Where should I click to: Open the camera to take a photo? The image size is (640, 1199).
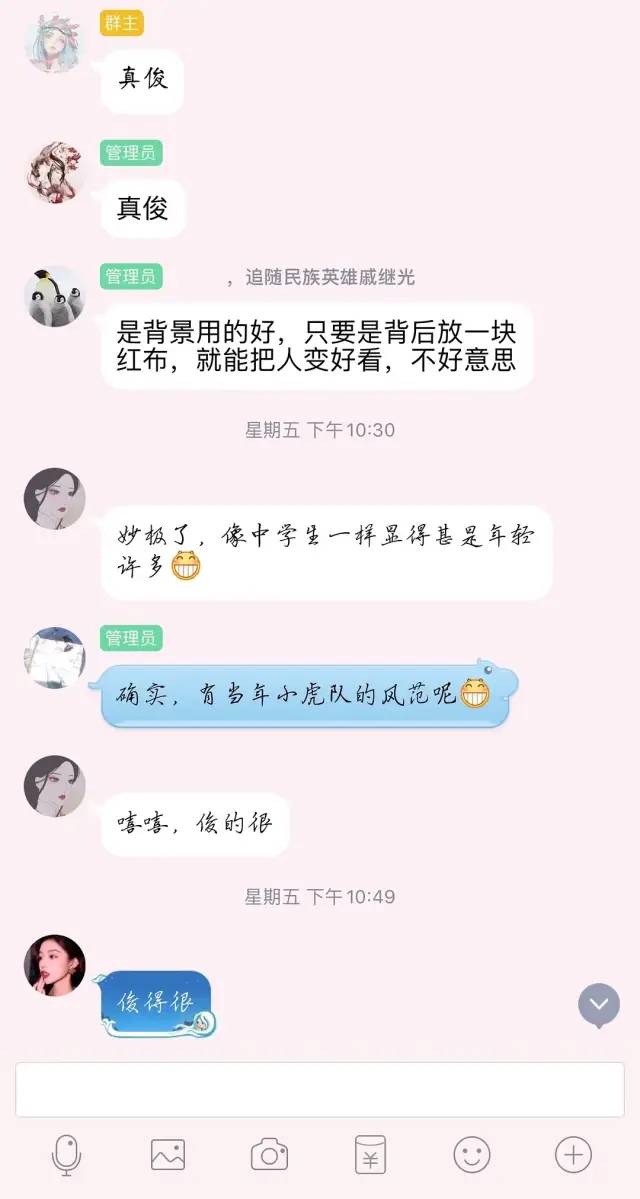[x=269, y=1155]
